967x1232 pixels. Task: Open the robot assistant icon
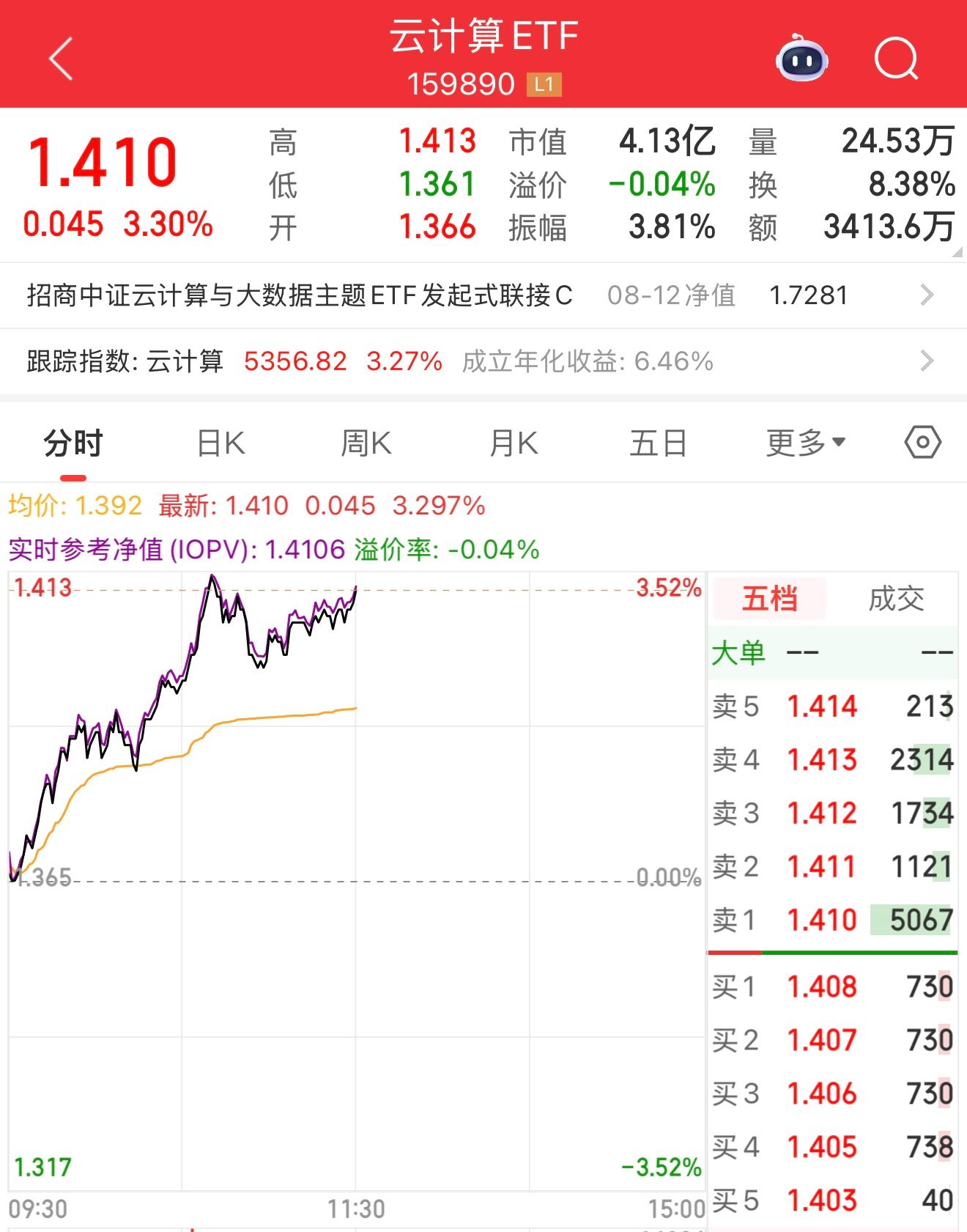(802, 58)
